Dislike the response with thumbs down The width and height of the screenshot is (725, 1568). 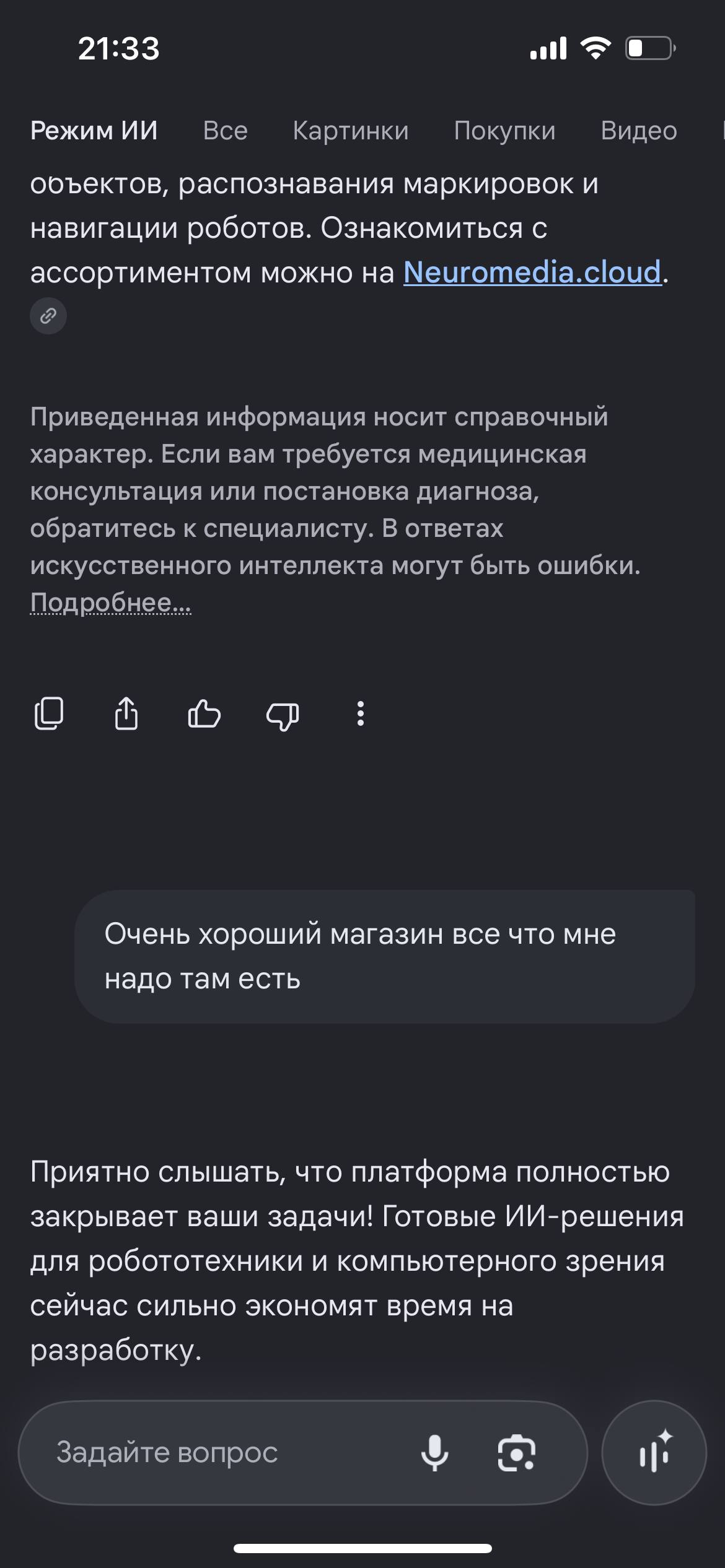click(283, 715)
